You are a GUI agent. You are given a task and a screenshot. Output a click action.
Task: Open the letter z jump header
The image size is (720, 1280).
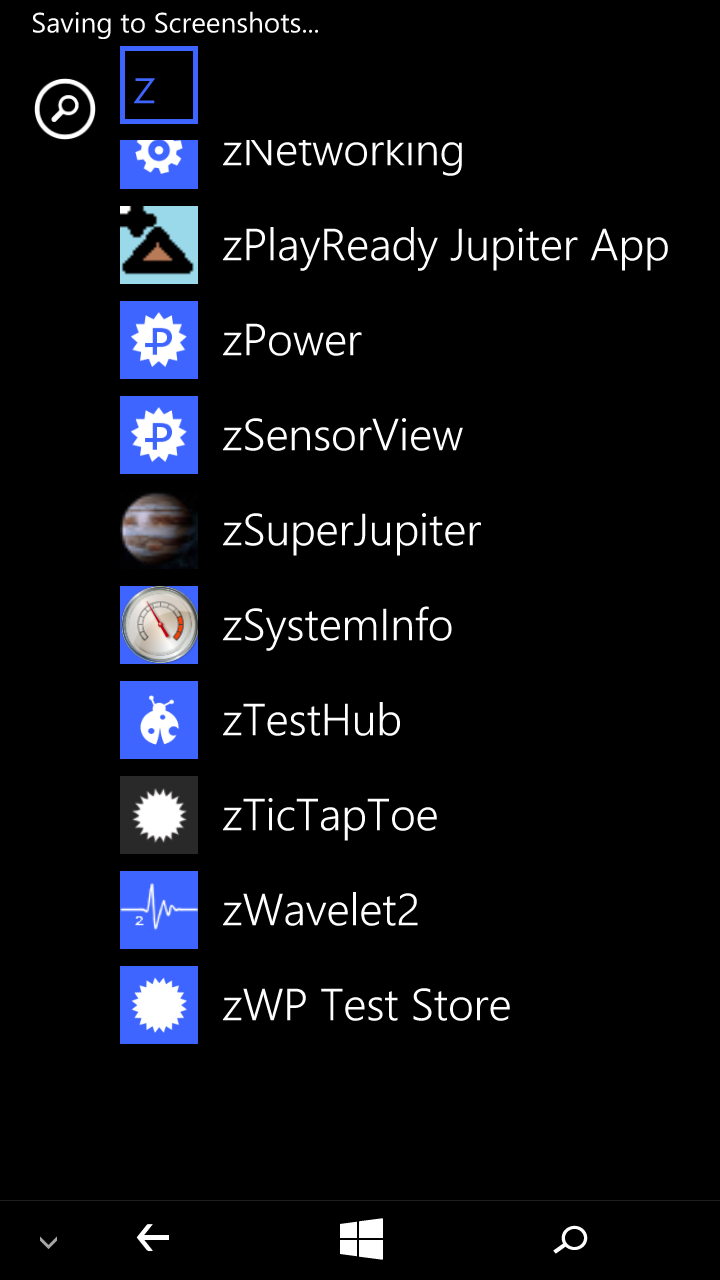tap(159, 85)
